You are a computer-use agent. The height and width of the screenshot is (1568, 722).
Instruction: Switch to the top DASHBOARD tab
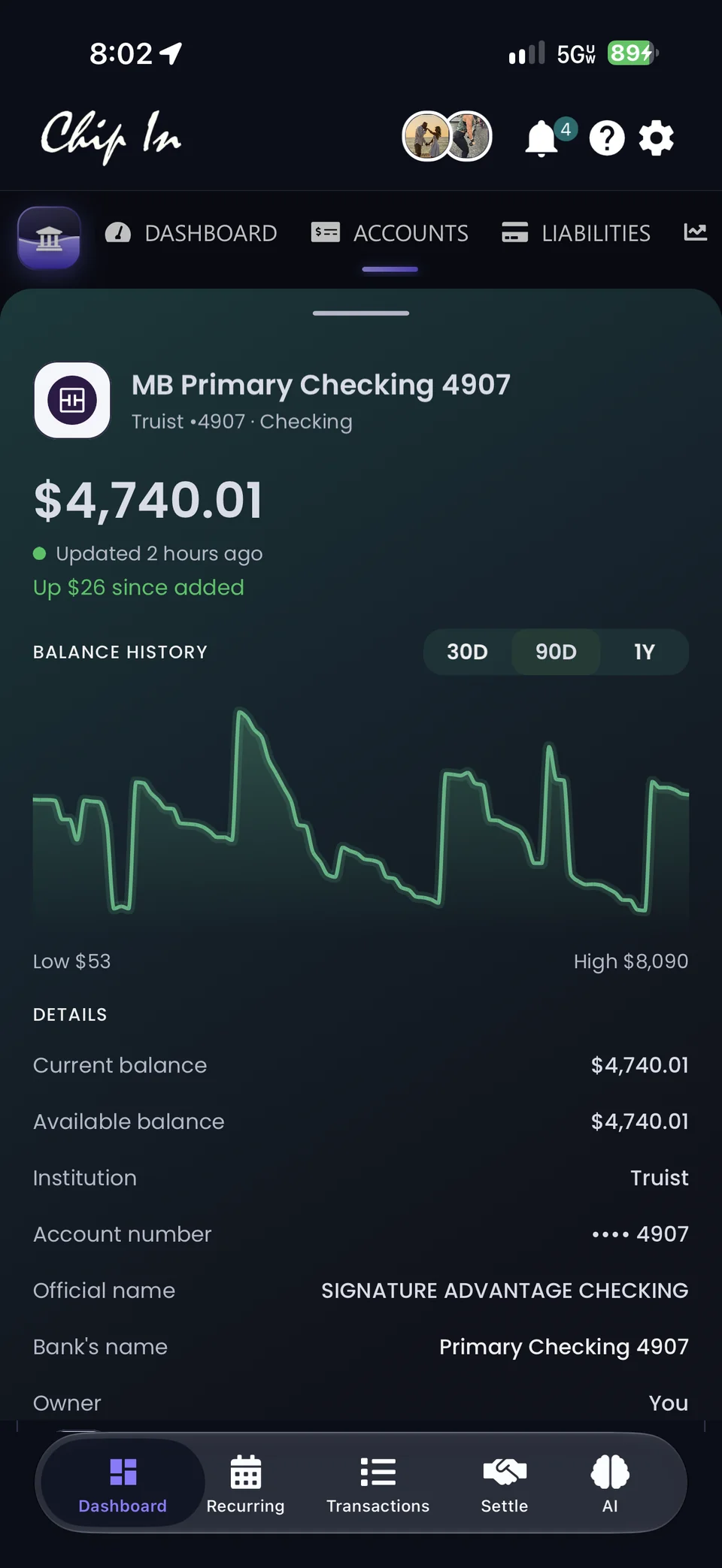[x=191, y=233]
